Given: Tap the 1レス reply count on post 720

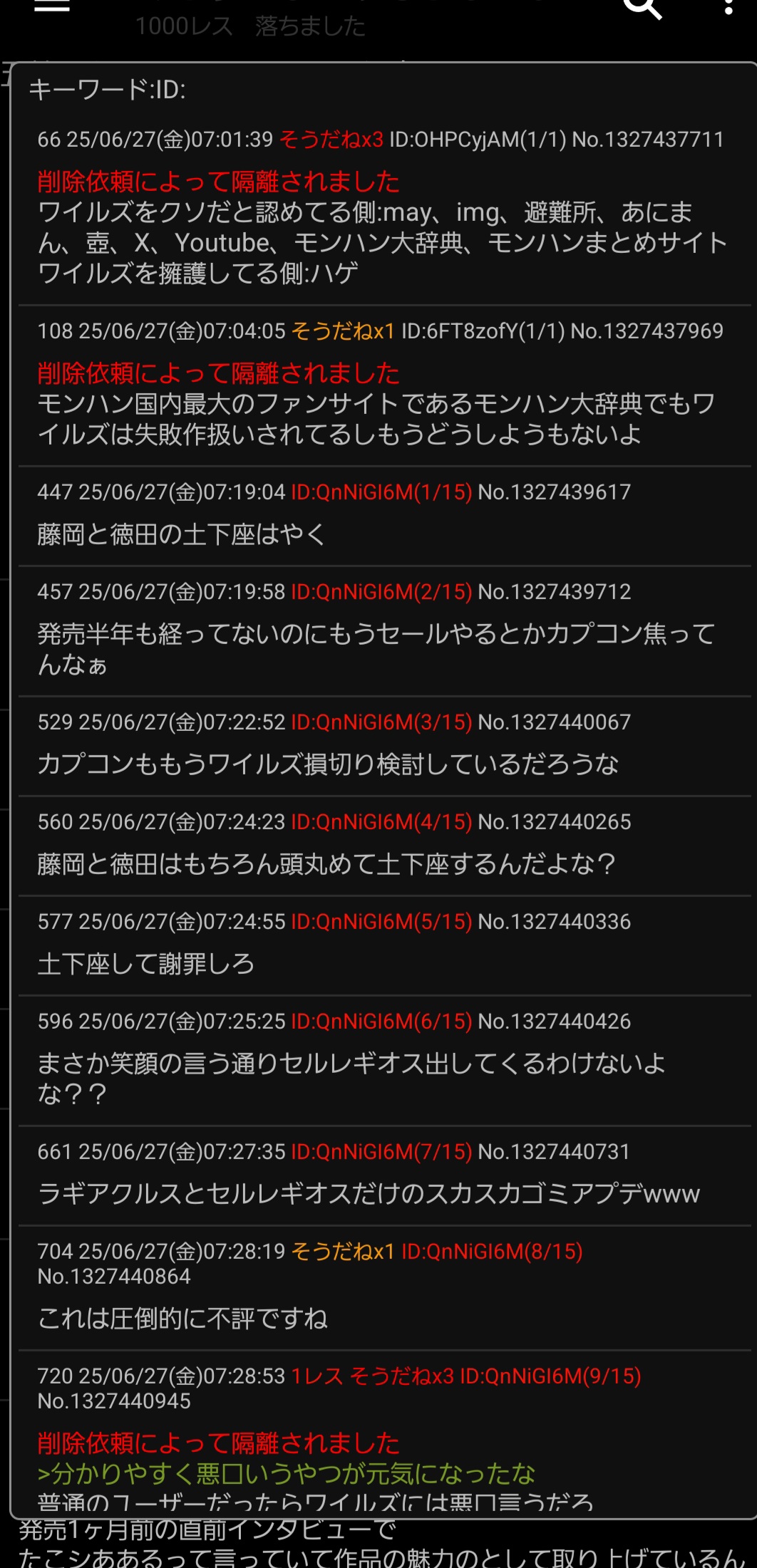Looking at the screenshot, I should coord(317,1376).
